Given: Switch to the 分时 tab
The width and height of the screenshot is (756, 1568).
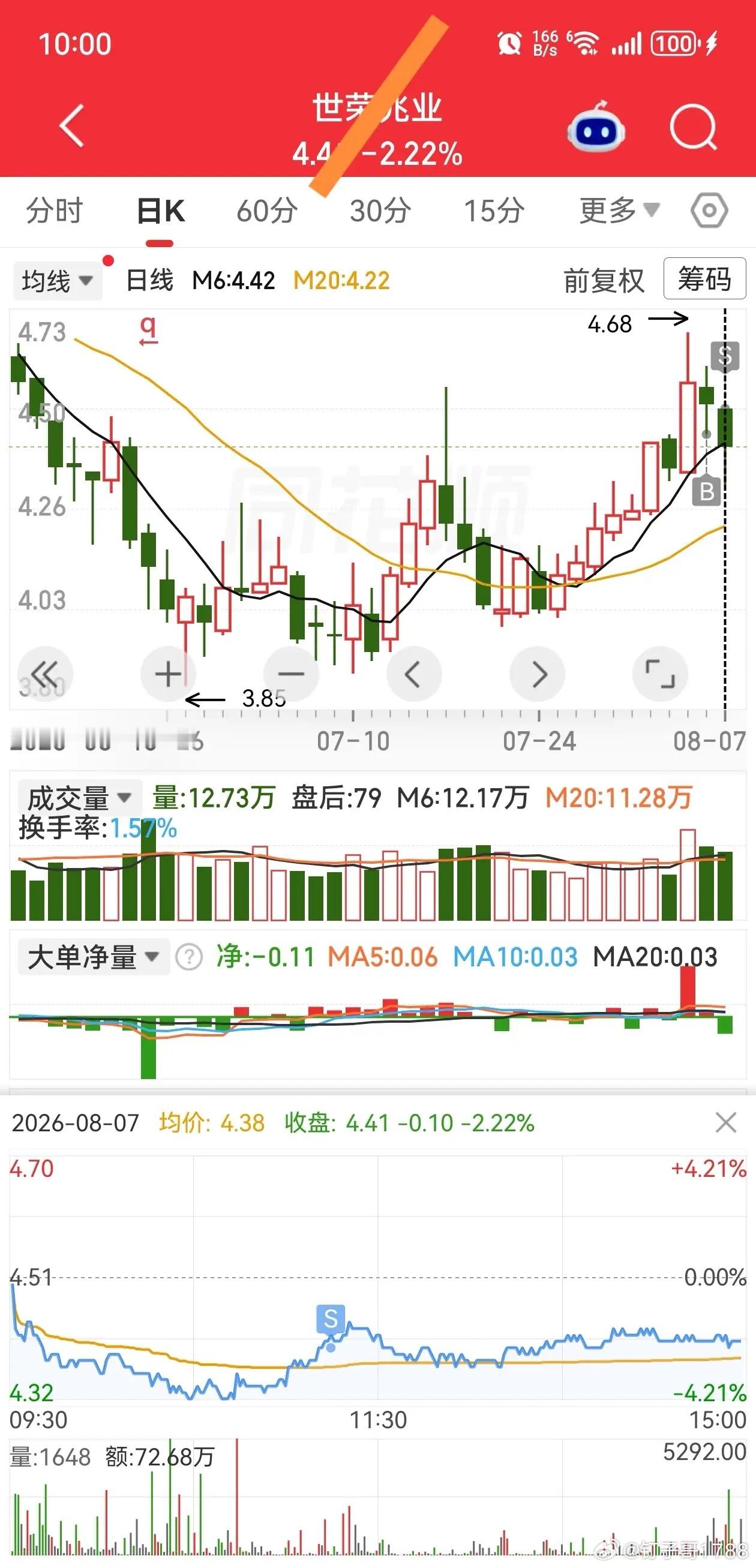Looking at the screenshot, I should click(53, 211).
